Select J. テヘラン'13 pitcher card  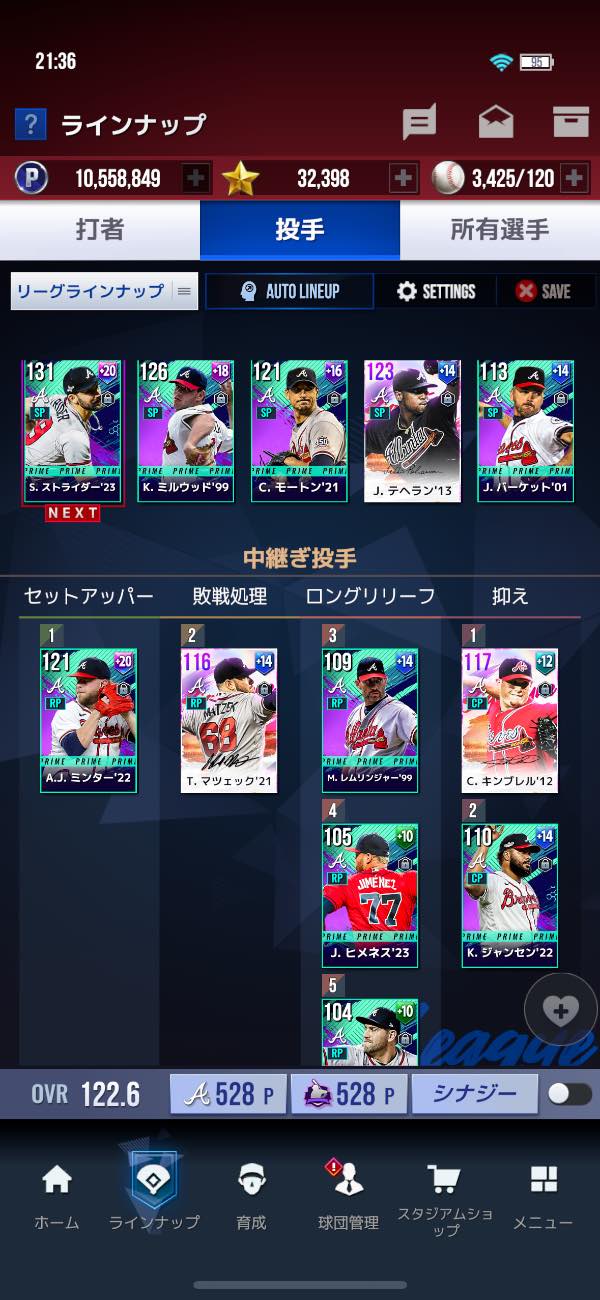pyautogui.click(x=412, y=430)
